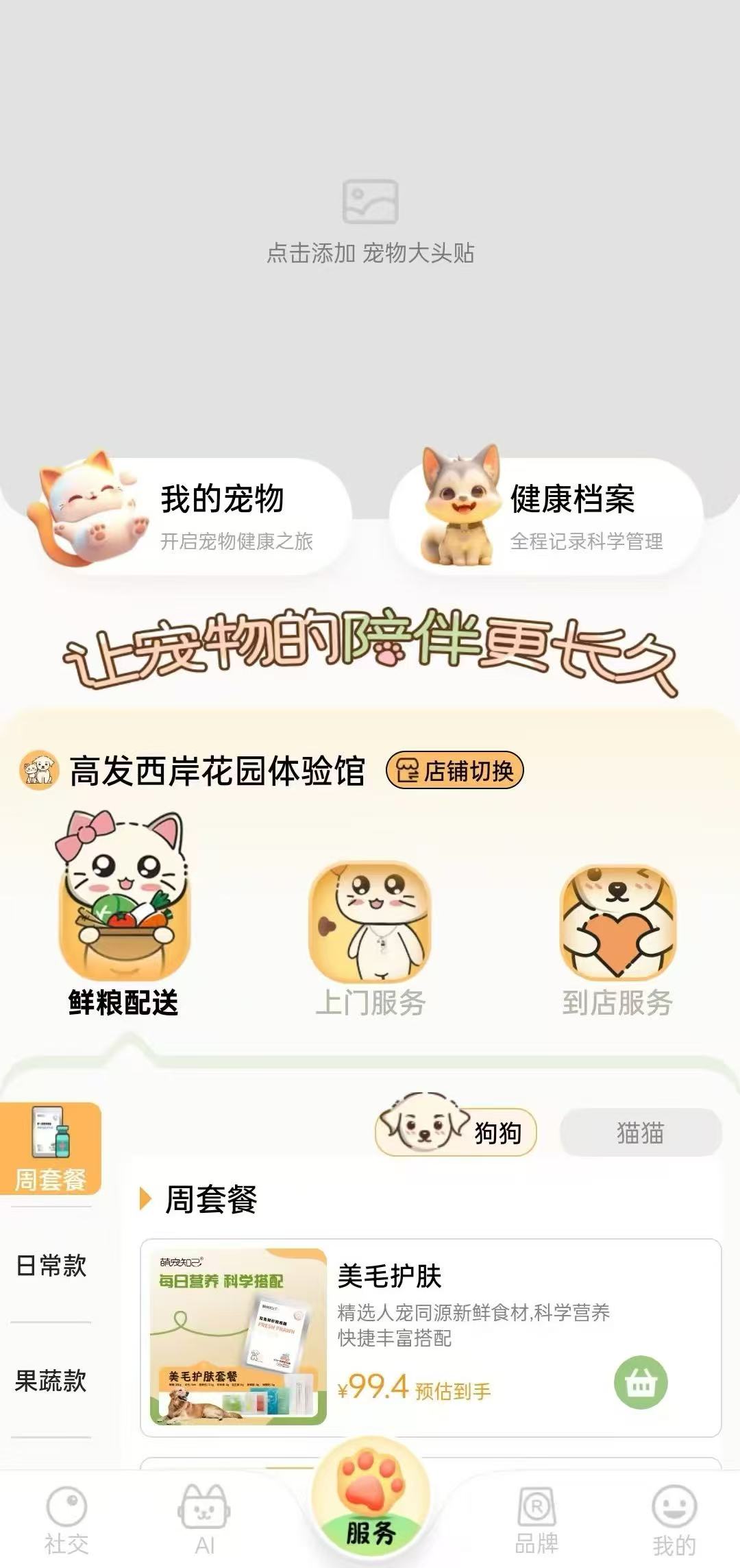This screenshot has width=740, height=1568.
Task: Go to the 社交 tab
Action: (x=66, y=1519)
